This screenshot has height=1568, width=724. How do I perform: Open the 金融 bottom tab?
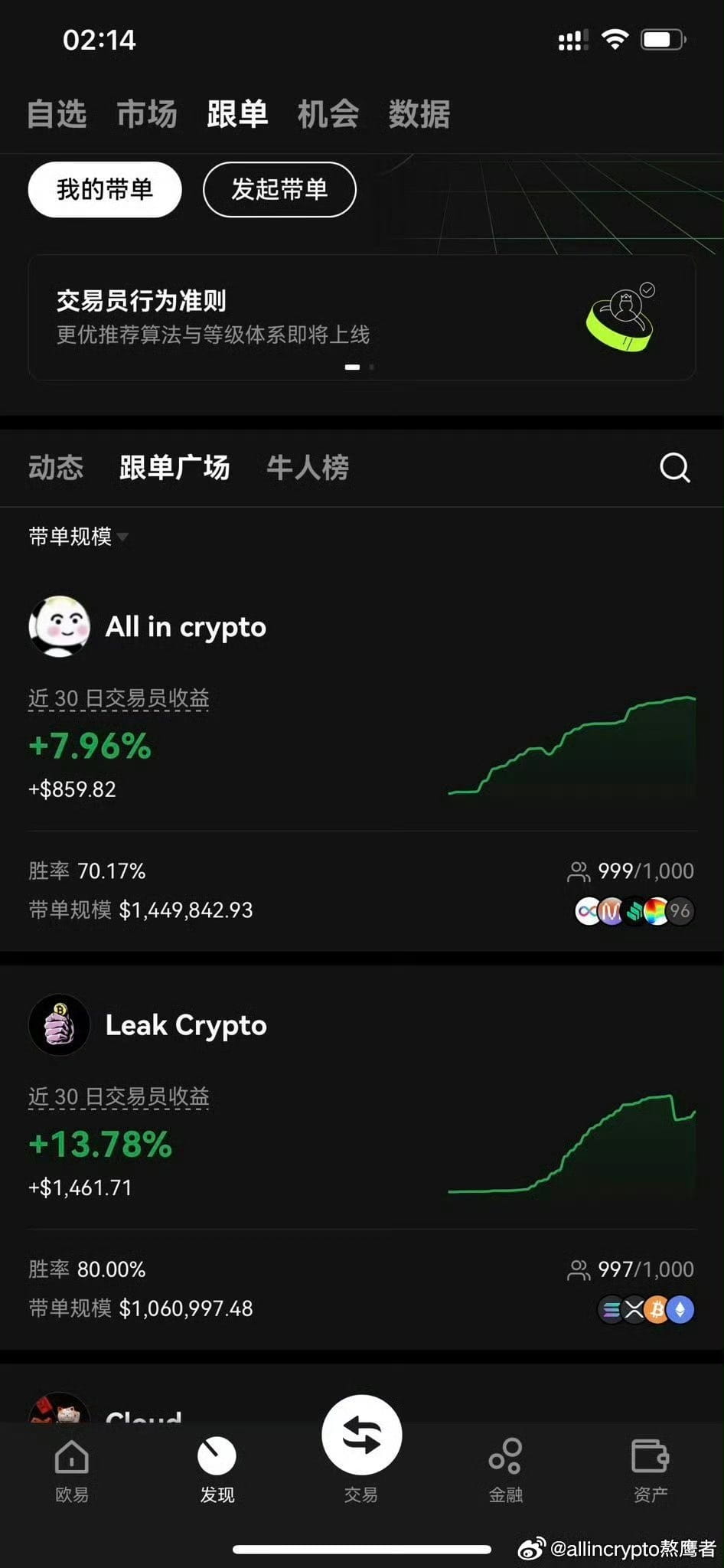506,1471
